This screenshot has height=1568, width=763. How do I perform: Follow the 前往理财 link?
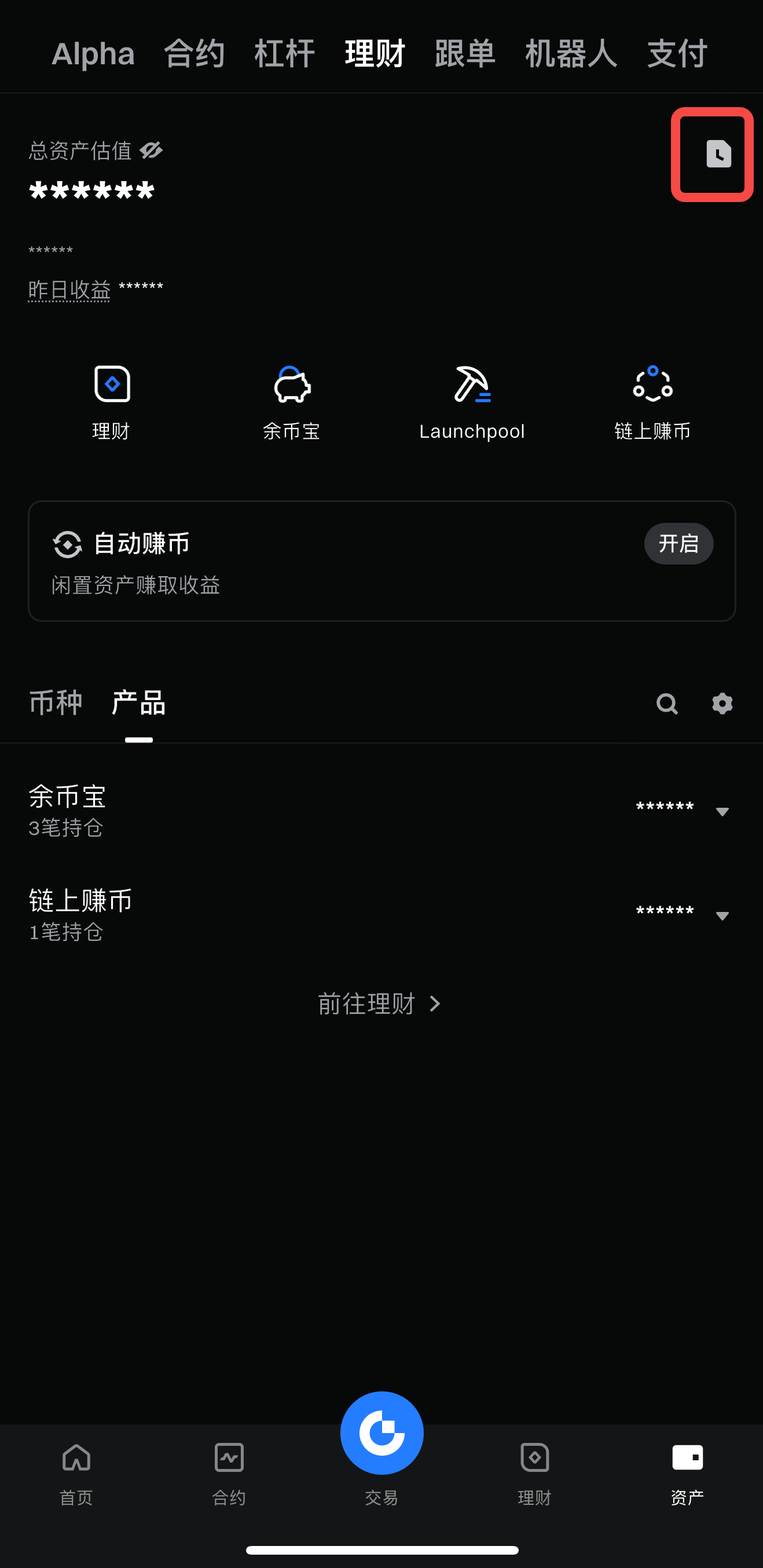coord(380,1003)
